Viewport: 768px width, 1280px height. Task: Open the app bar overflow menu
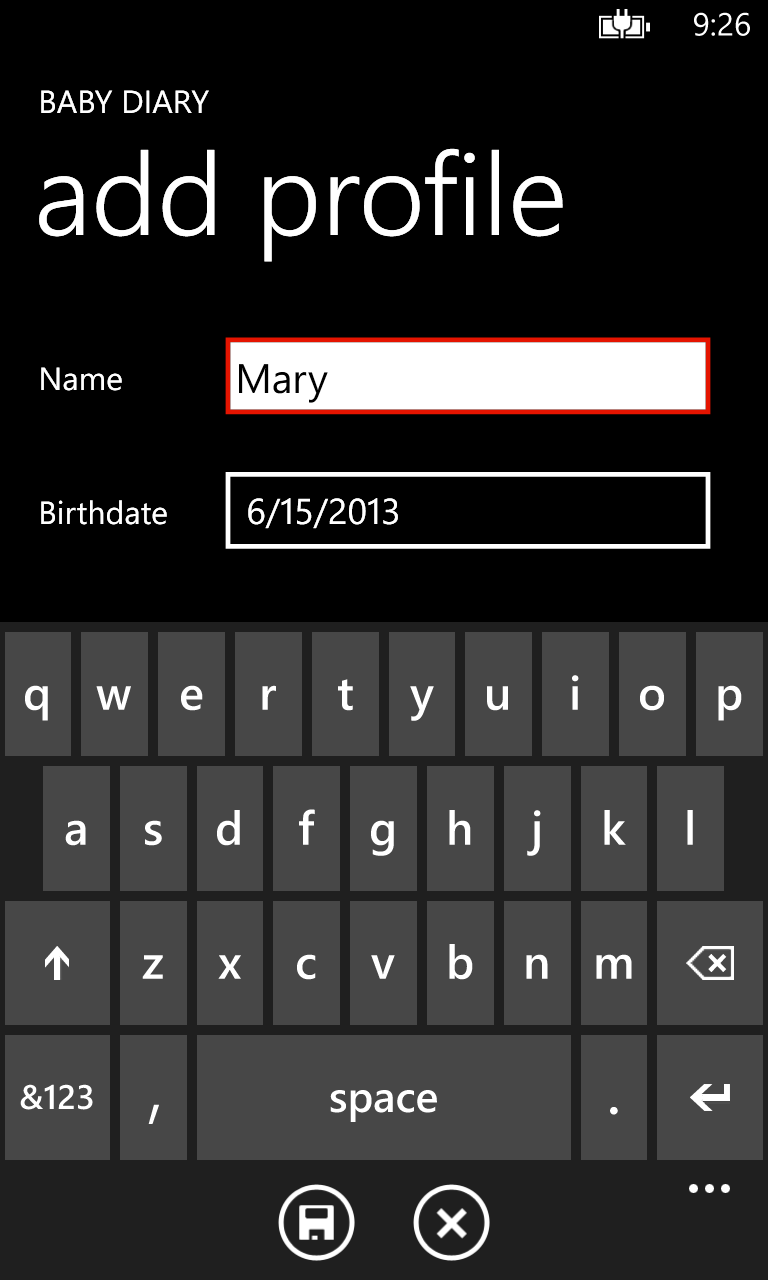709,1189
